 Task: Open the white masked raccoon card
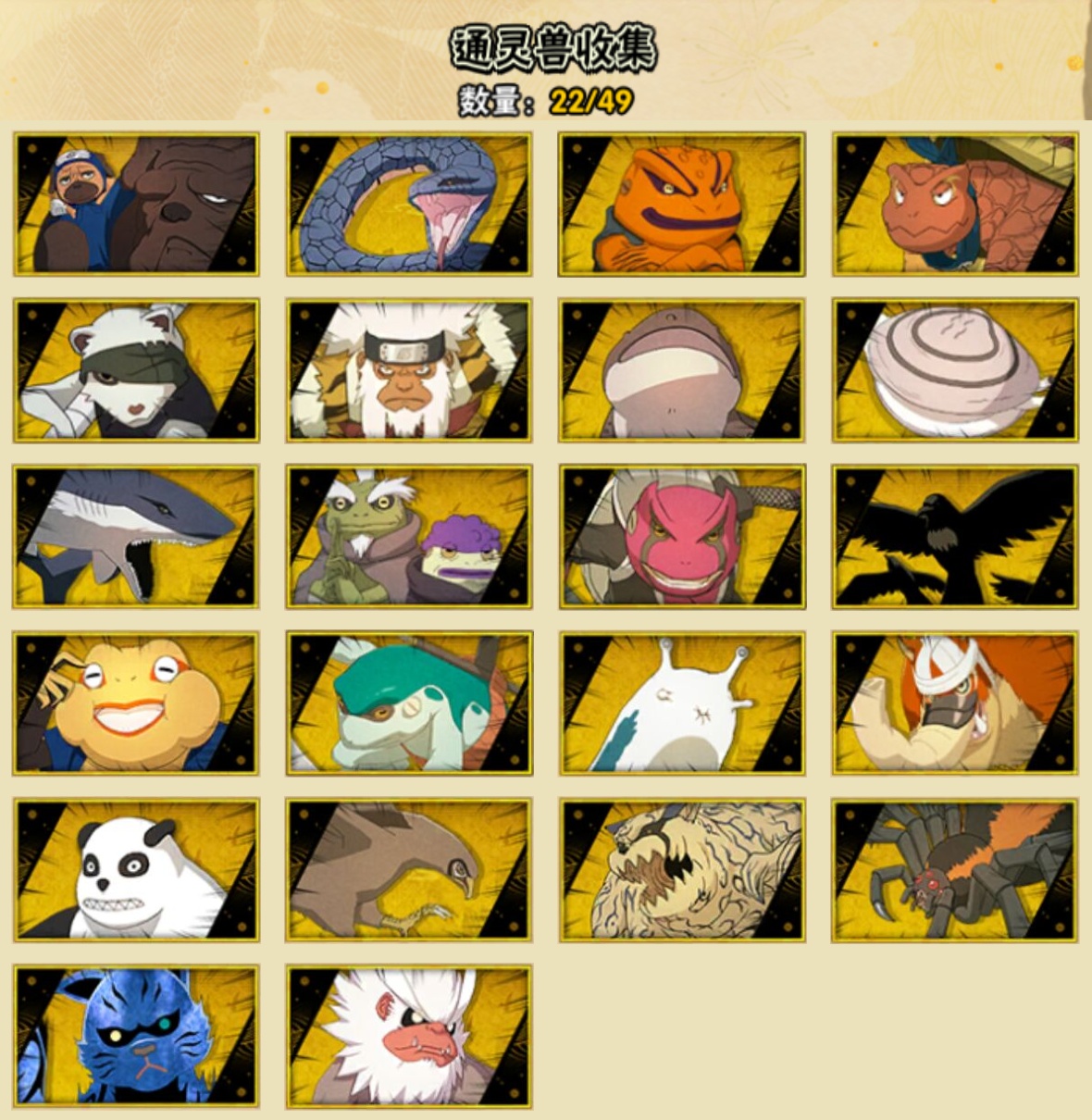(136, 370)
